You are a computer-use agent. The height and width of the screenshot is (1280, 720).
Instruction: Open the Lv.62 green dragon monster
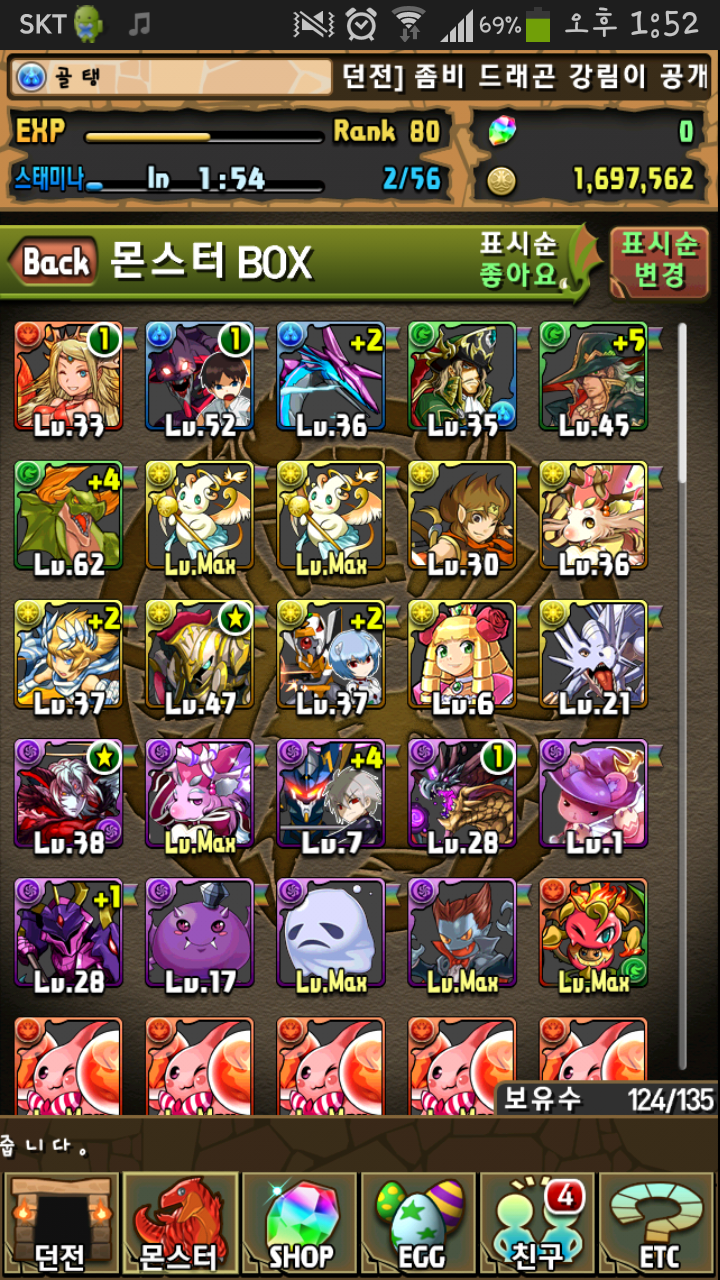tap(69, 516)
